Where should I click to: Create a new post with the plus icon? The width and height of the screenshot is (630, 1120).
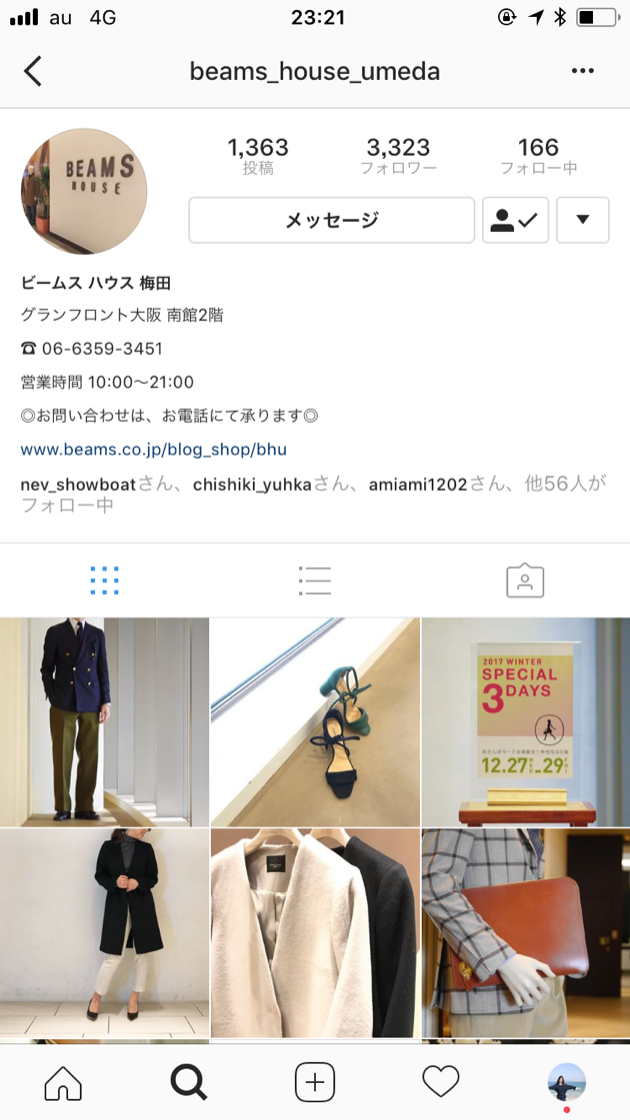[315, 1082]
